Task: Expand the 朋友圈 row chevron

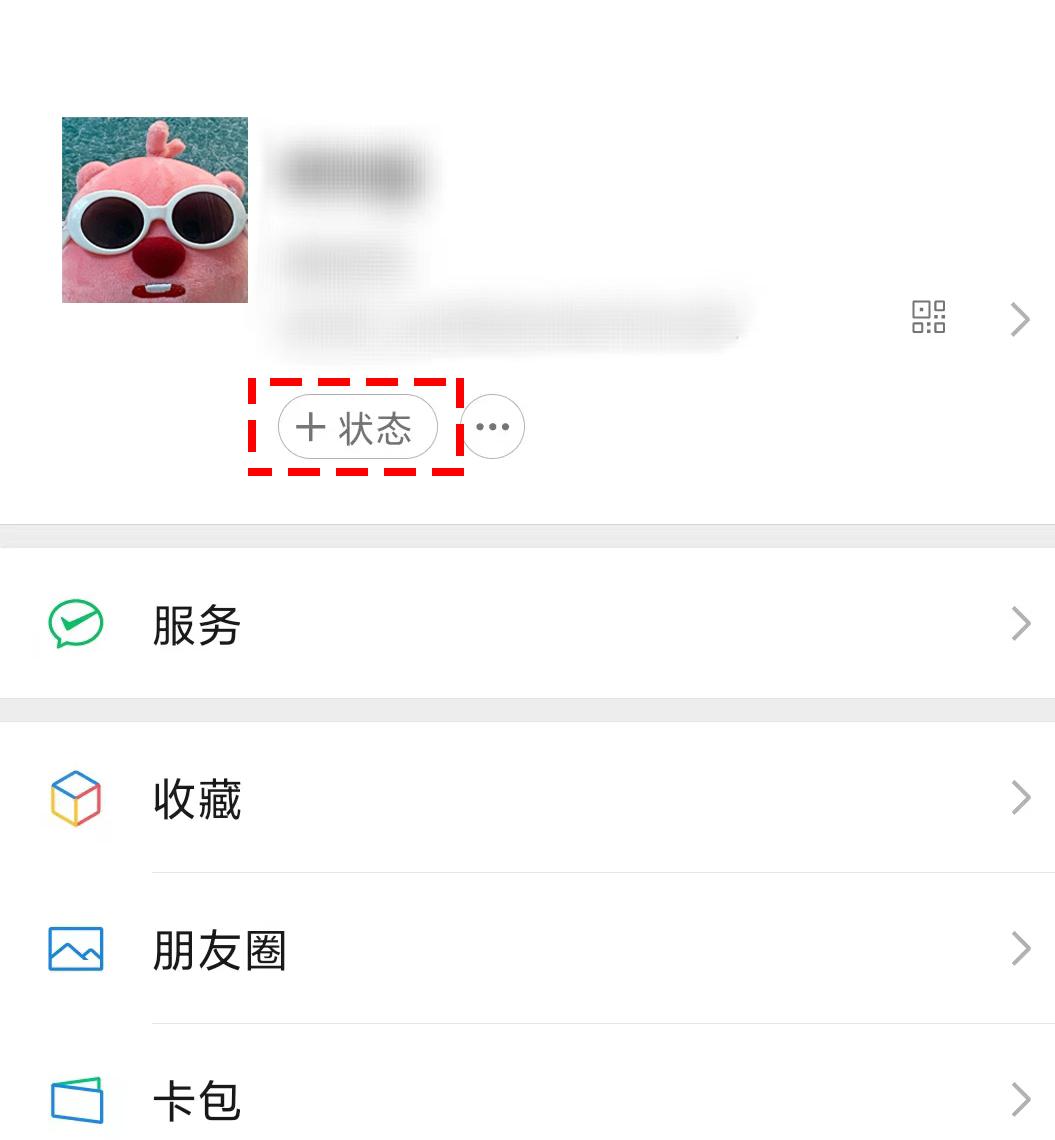Action: pyautogui.click(x=1020, y=948)
